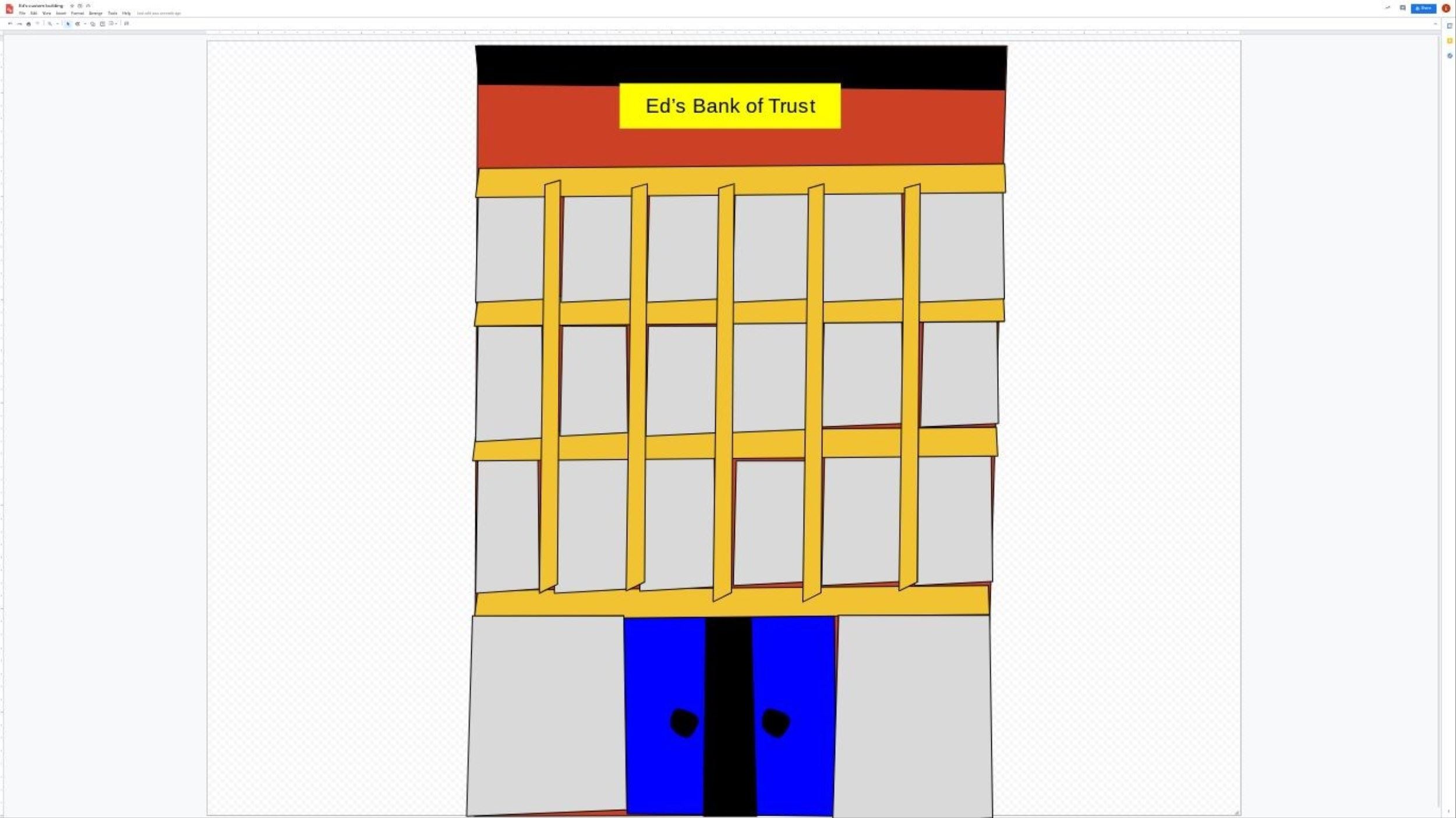This screenshot has width=1456, height=818.
Task: Open the View menu
Action: tap(47, 13)
